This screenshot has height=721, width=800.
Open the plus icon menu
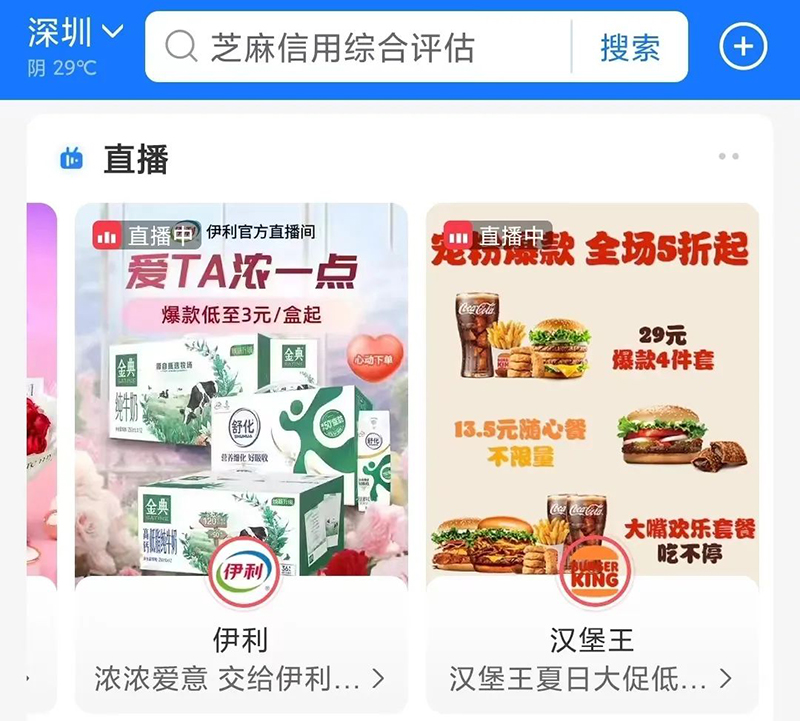click(743, 47)
